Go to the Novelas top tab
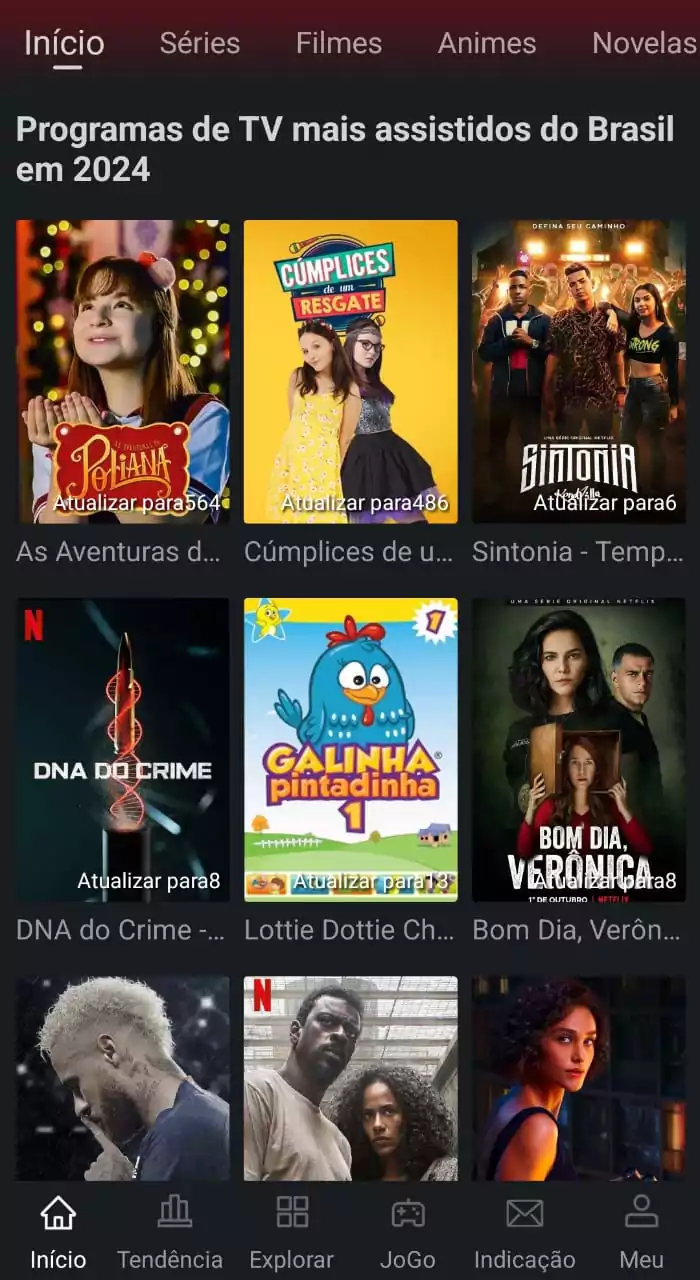This screenshot has width=700, height=1280. pos(644,44)
